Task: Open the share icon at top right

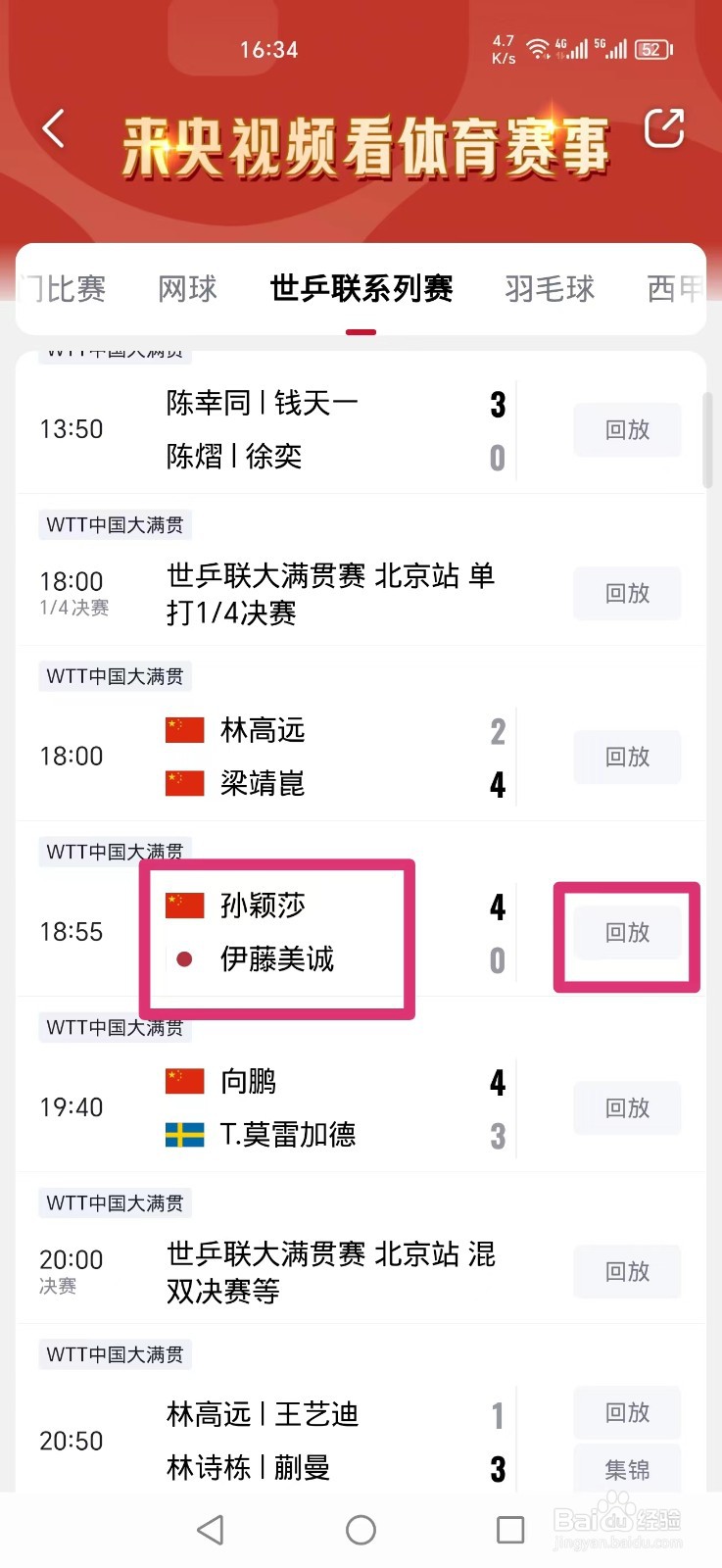Action: tap(665, 128)
